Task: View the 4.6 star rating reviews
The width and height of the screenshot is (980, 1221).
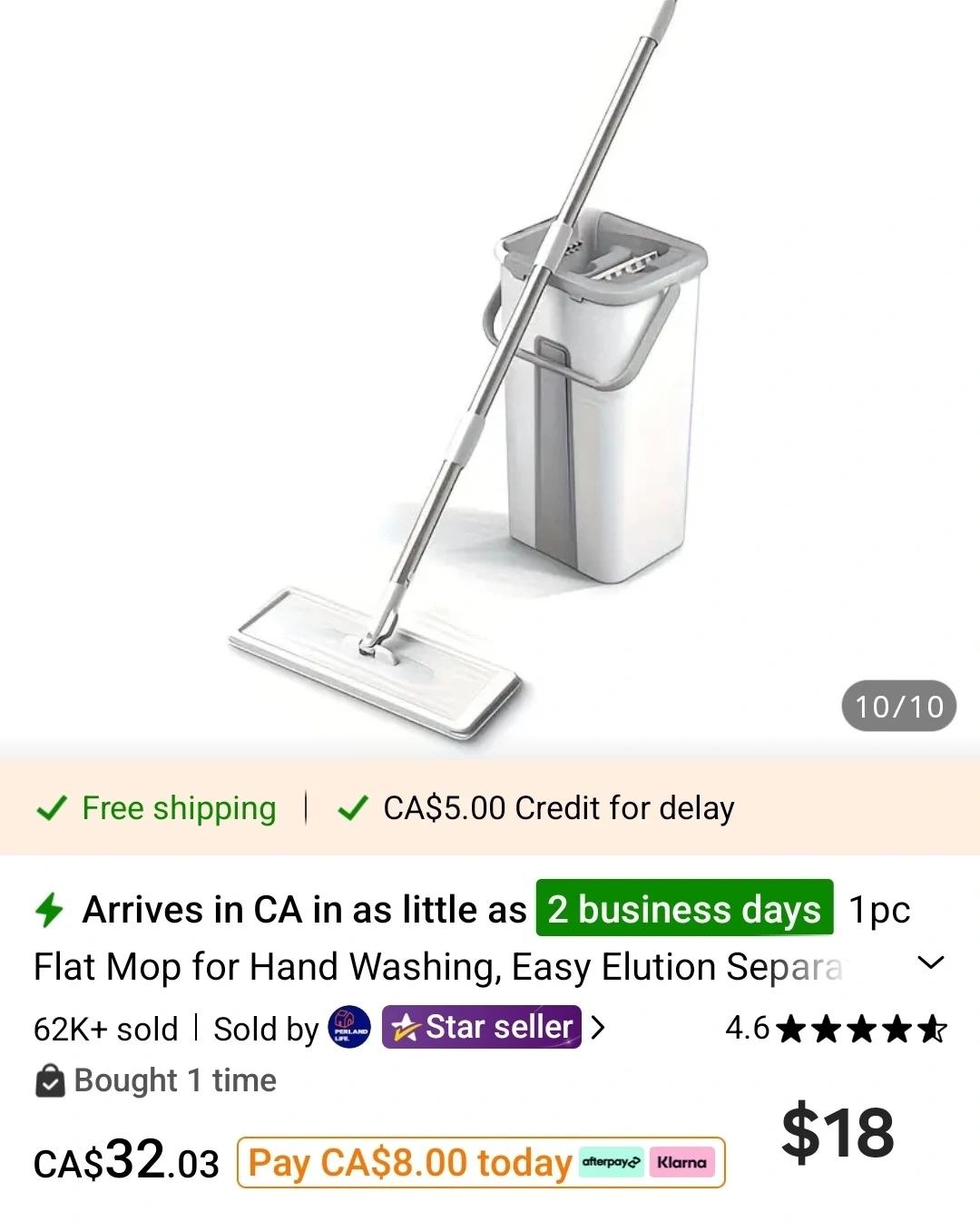Action: point(836,1029)
